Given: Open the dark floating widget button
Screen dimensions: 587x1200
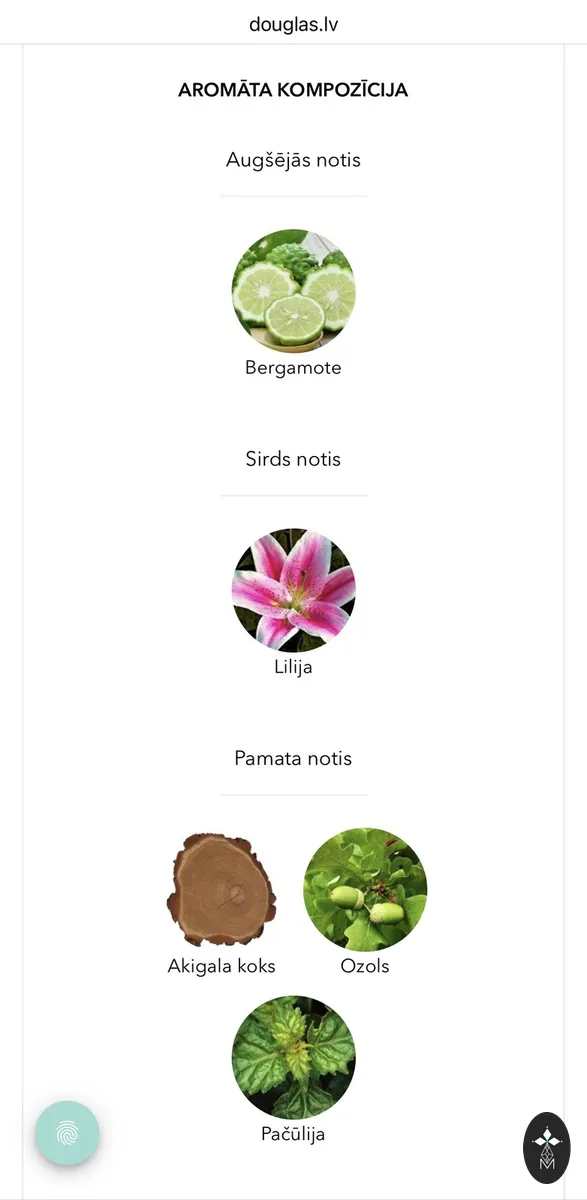Looking at the screenshot, I should coord(547,1148).
